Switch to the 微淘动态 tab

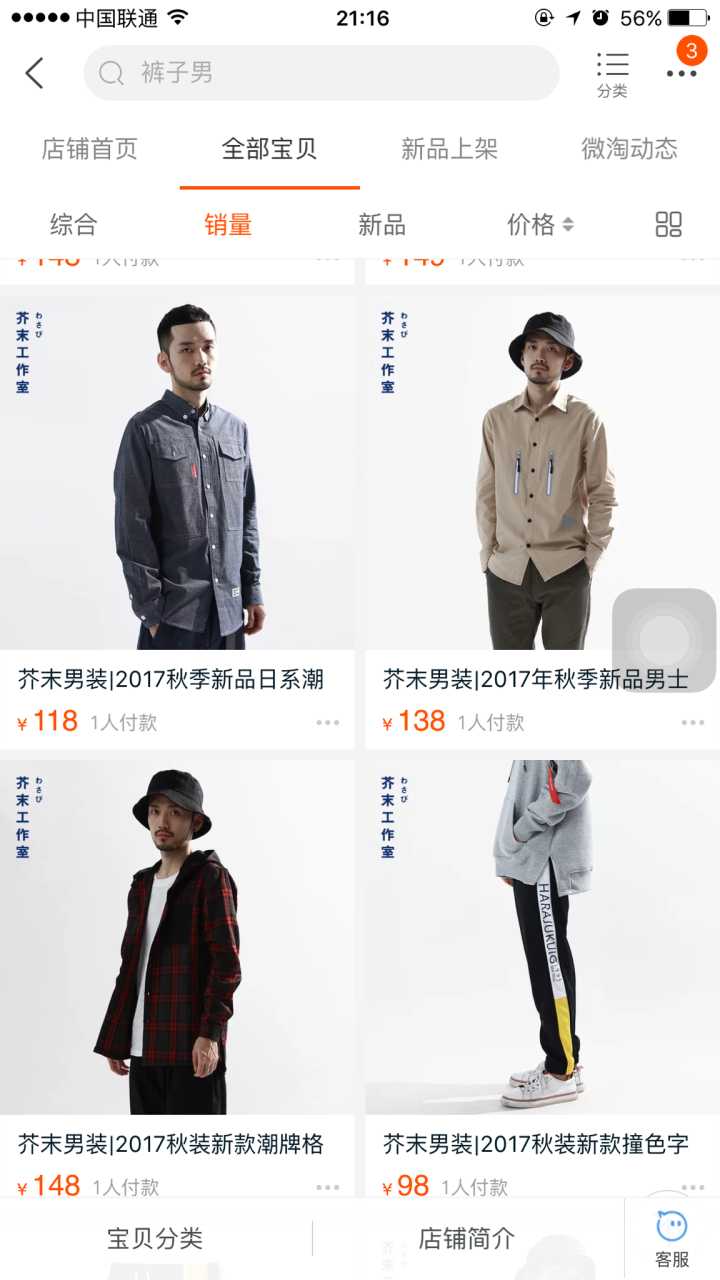(629, 150)
